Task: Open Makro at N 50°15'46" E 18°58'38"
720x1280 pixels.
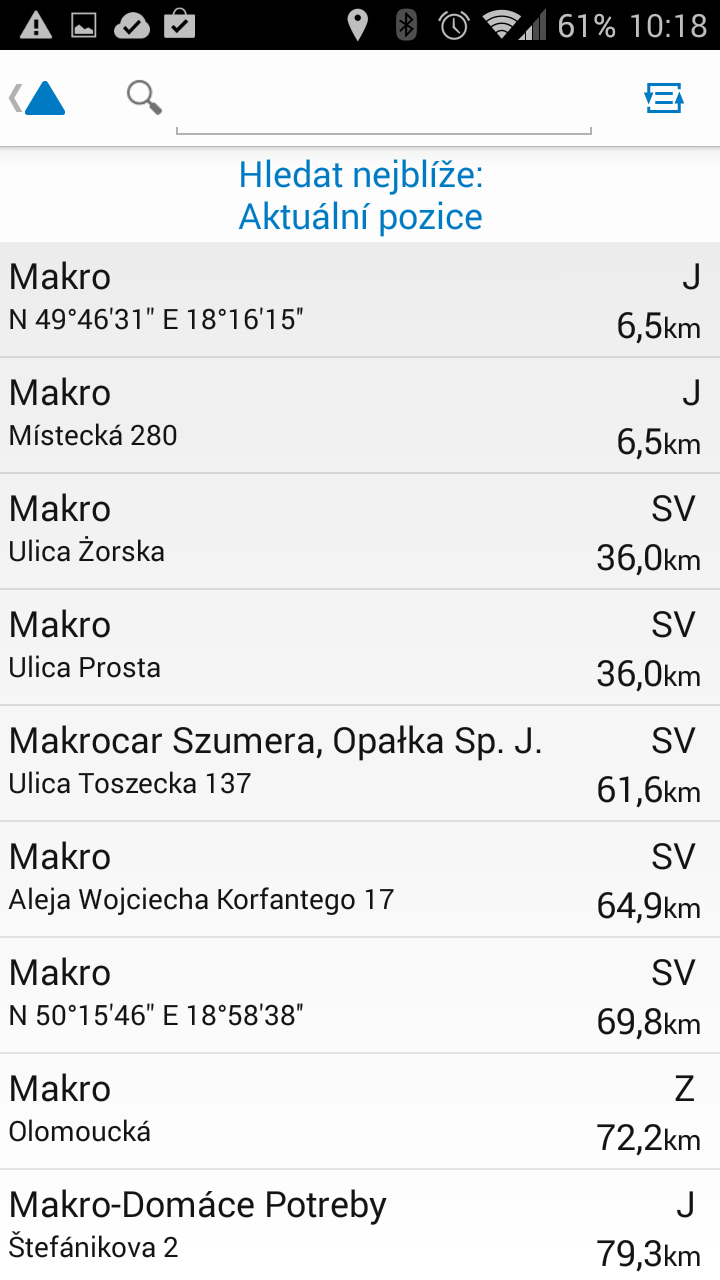Action: 360,995
